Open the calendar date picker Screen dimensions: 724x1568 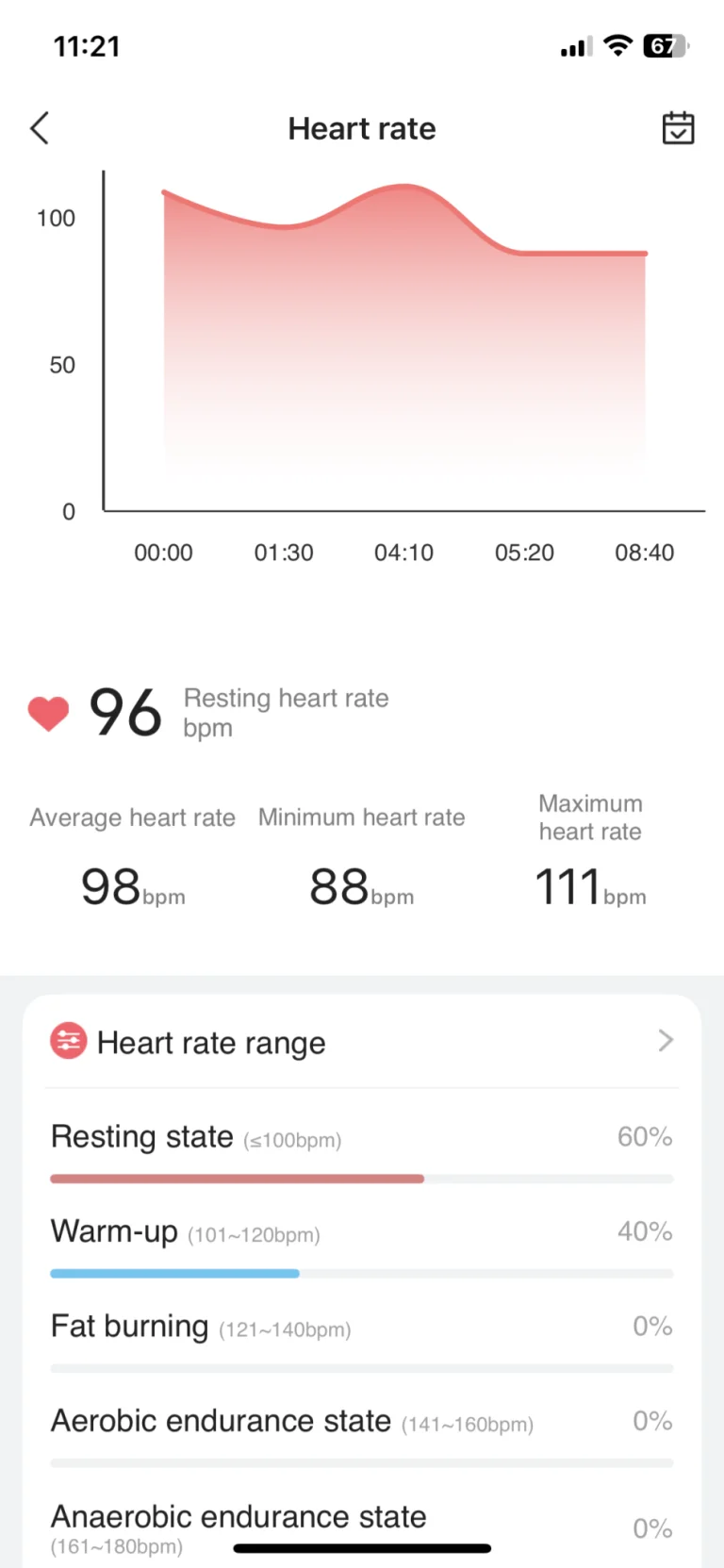[x=678, y=128]
